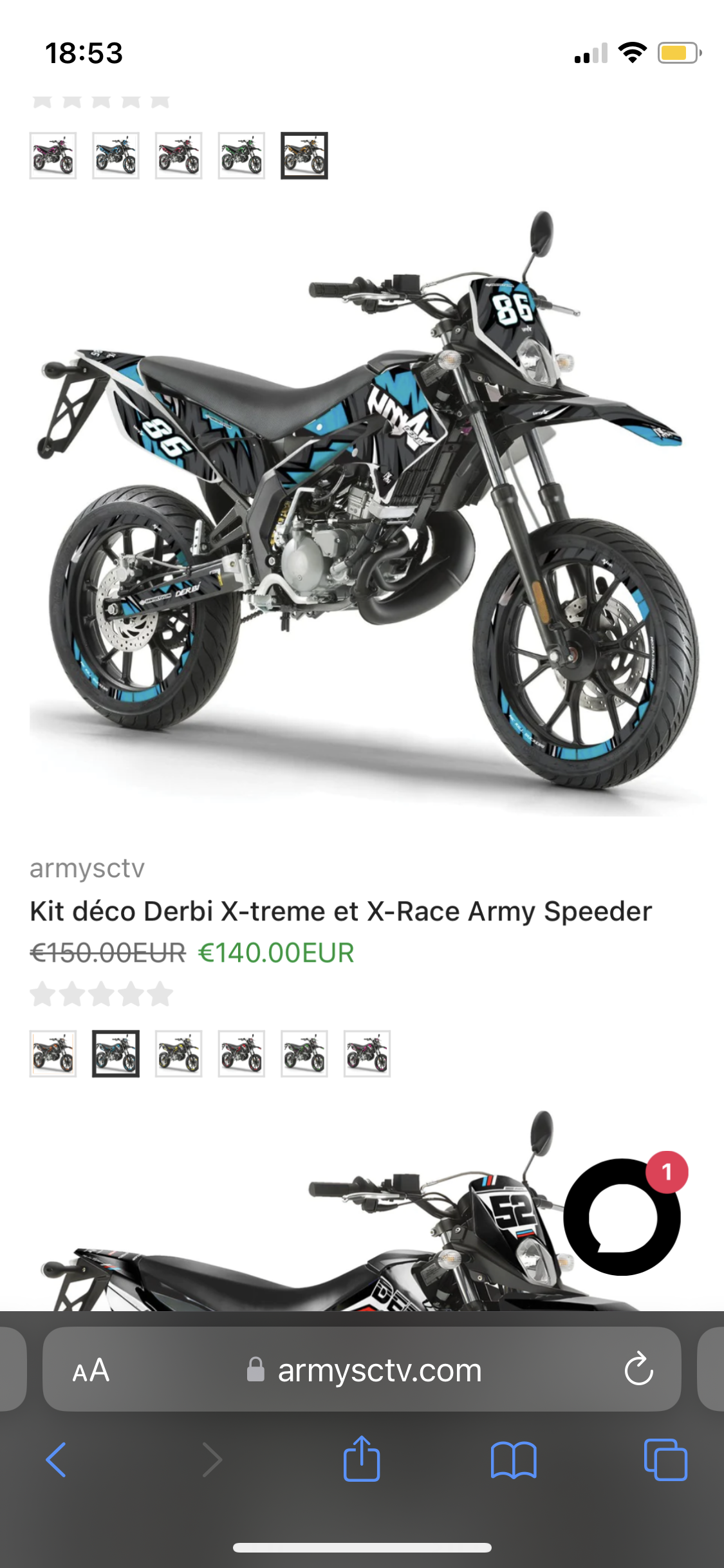Show all open tabs
The image size is (724, 1568).
coord(665,1460)
